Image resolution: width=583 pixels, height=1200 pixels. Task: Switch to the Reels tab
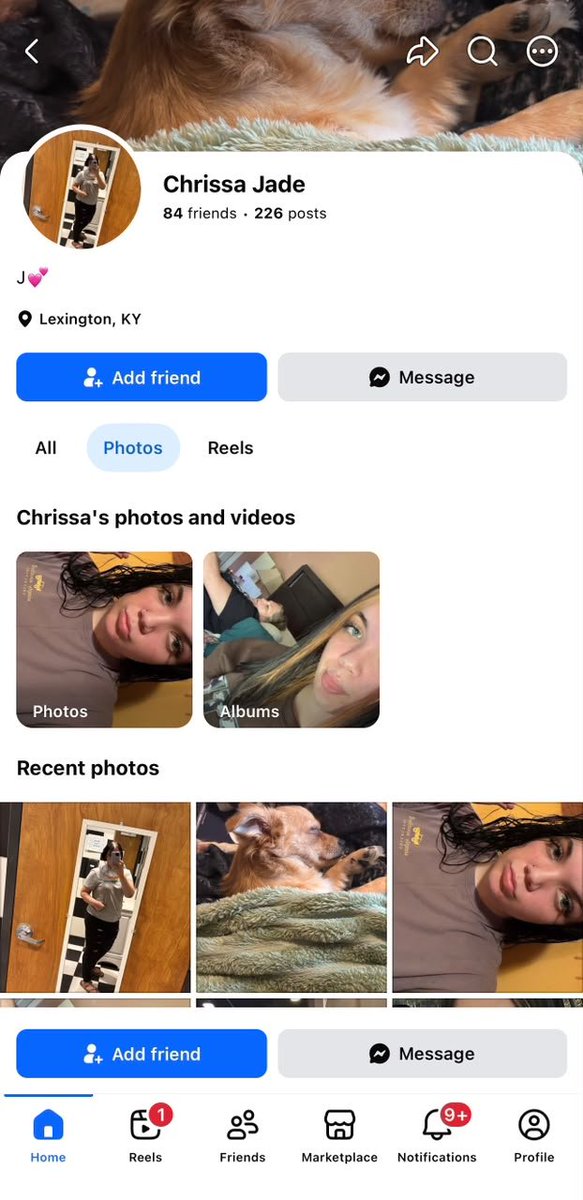coord(230,448)
